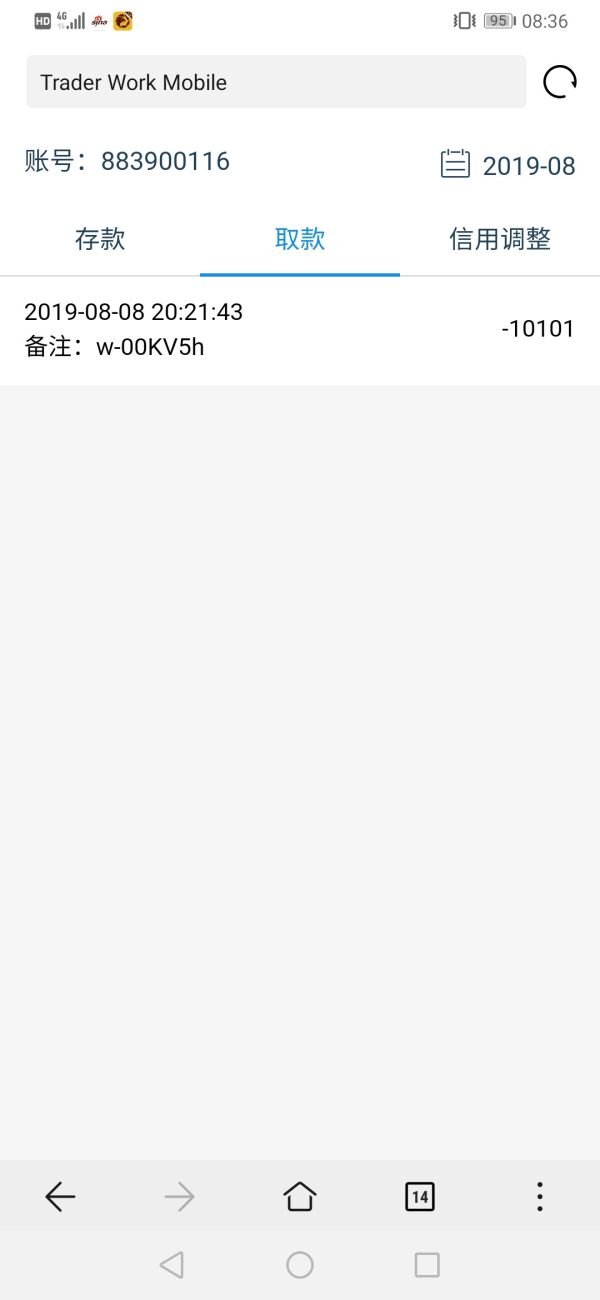
Task: Switch to the 存款 tab
Action: [100, 240]
